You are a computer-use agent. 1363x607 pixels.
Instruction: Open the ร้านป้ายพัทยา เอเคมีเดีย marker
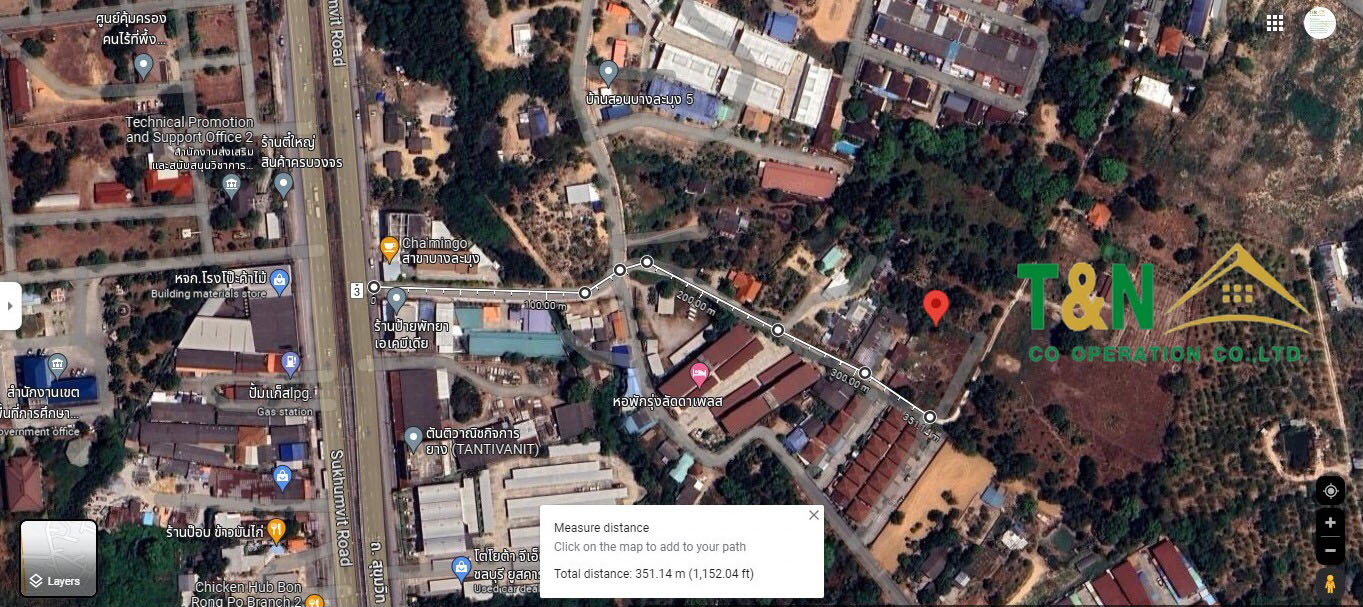[396, 298]
